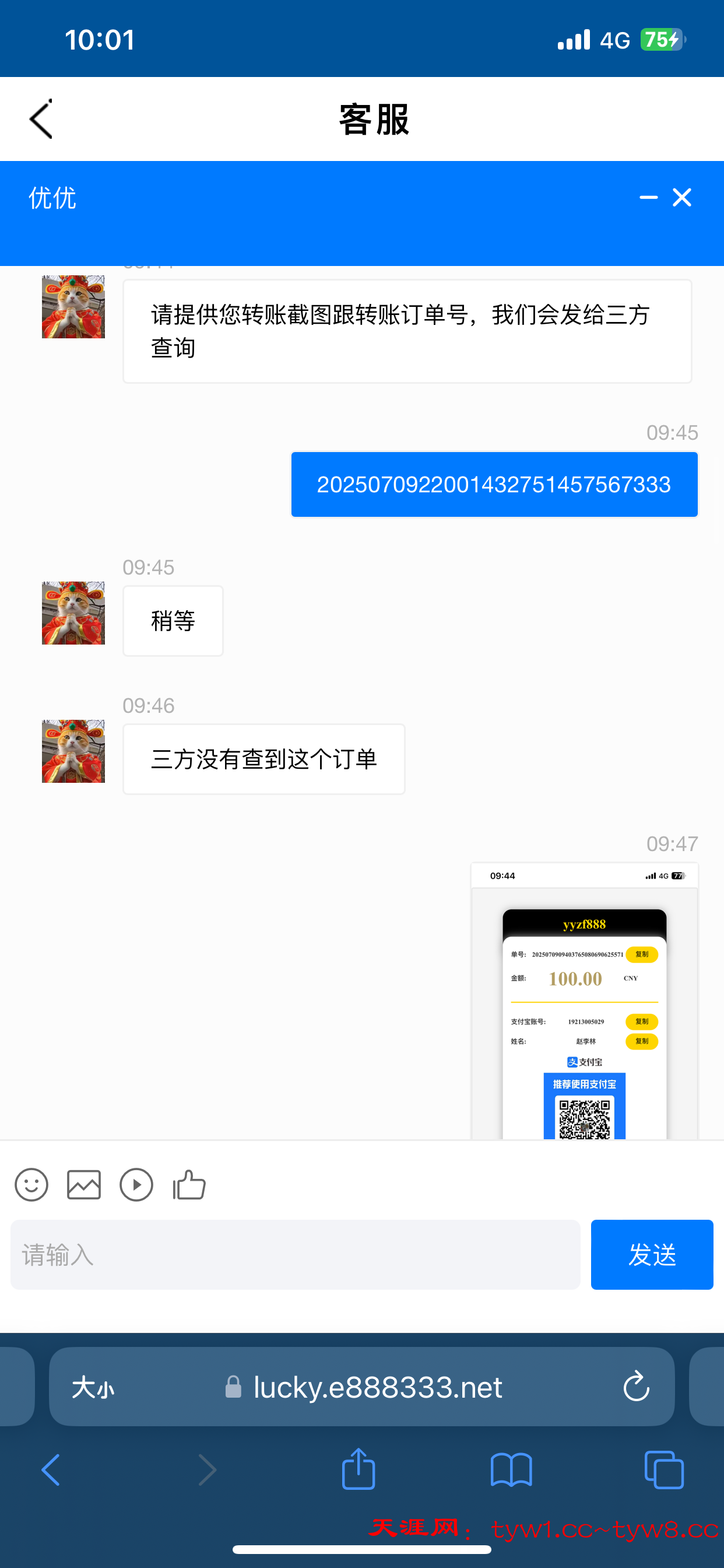Open Safari bookmarks
This screenshot has height=1568, width=724.
(511, 1470)
